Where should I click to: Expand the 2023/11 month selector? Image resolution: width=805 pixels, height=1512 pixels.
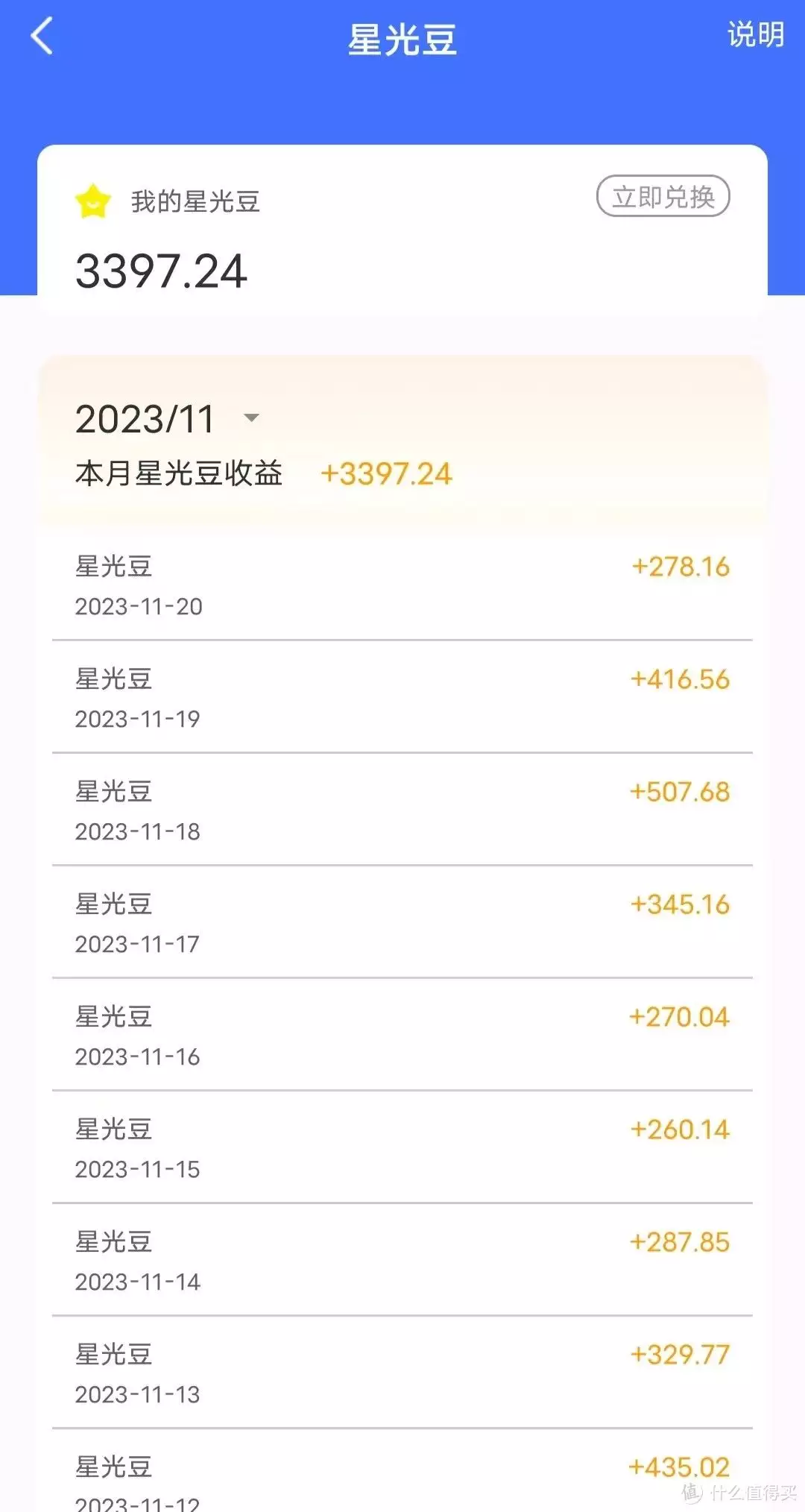(x=251, y=418)
